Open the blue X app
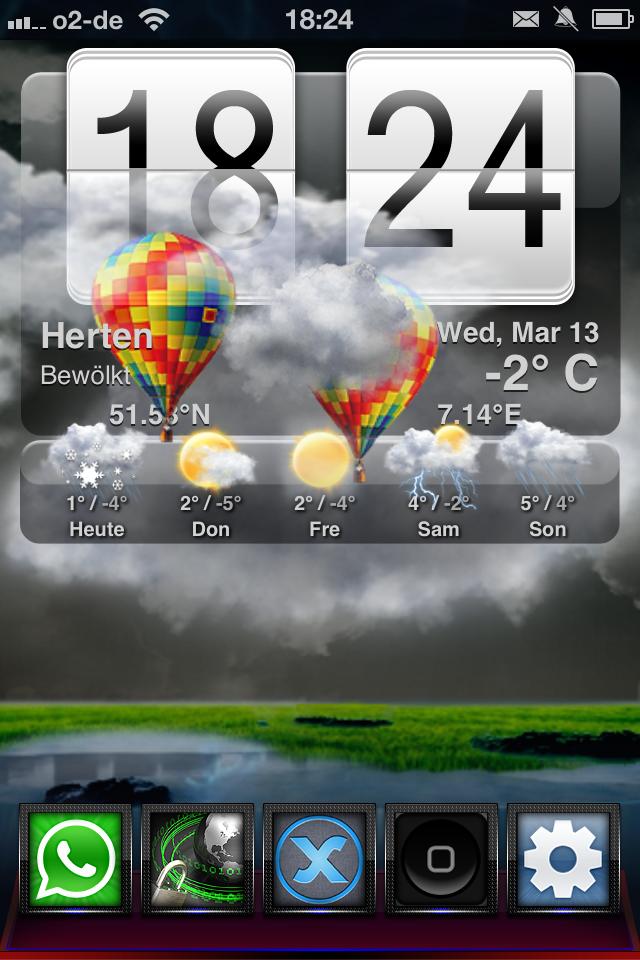 319,859
